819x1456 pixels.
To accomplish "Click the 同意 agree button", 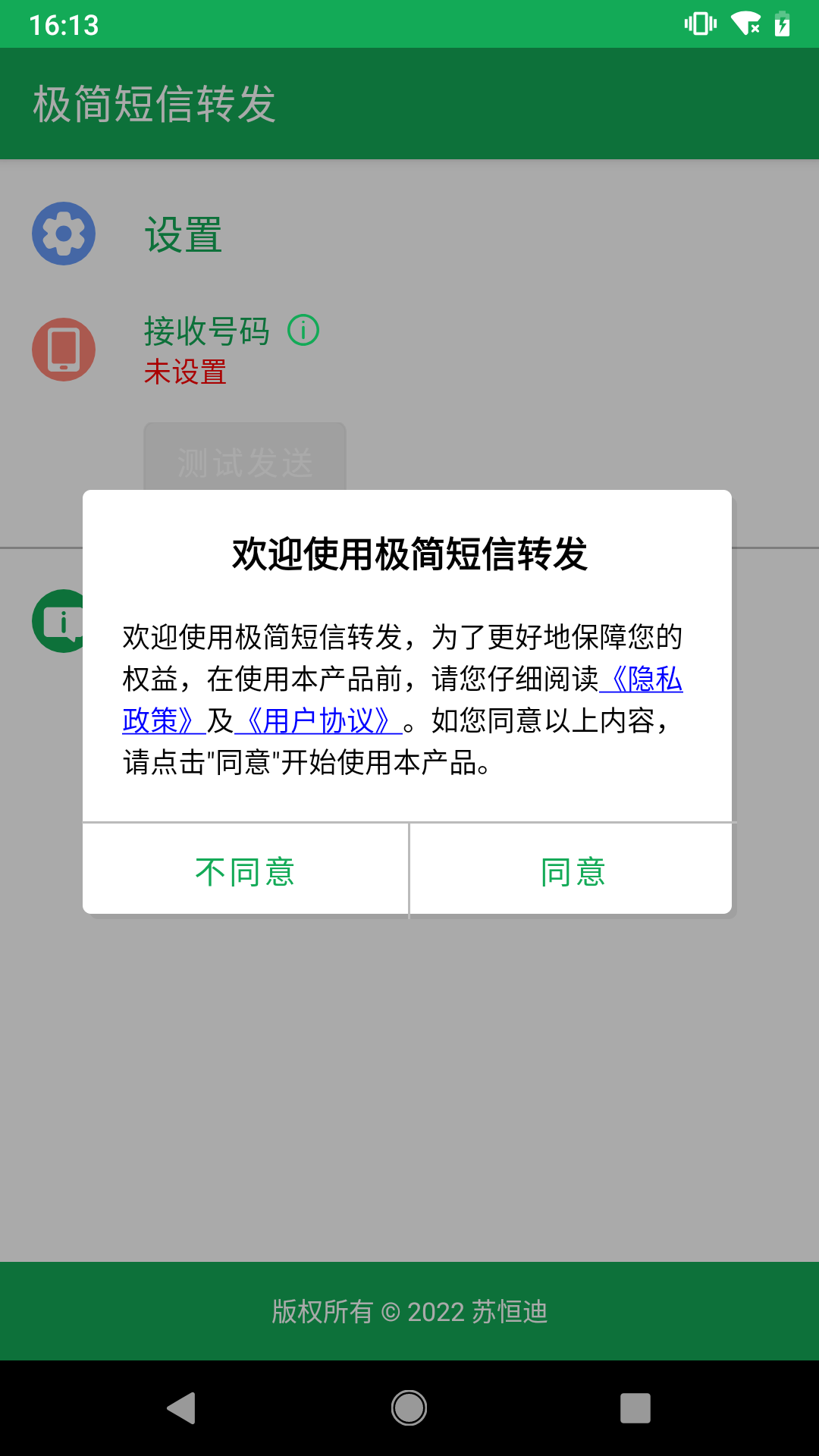I will pos(571,872).
